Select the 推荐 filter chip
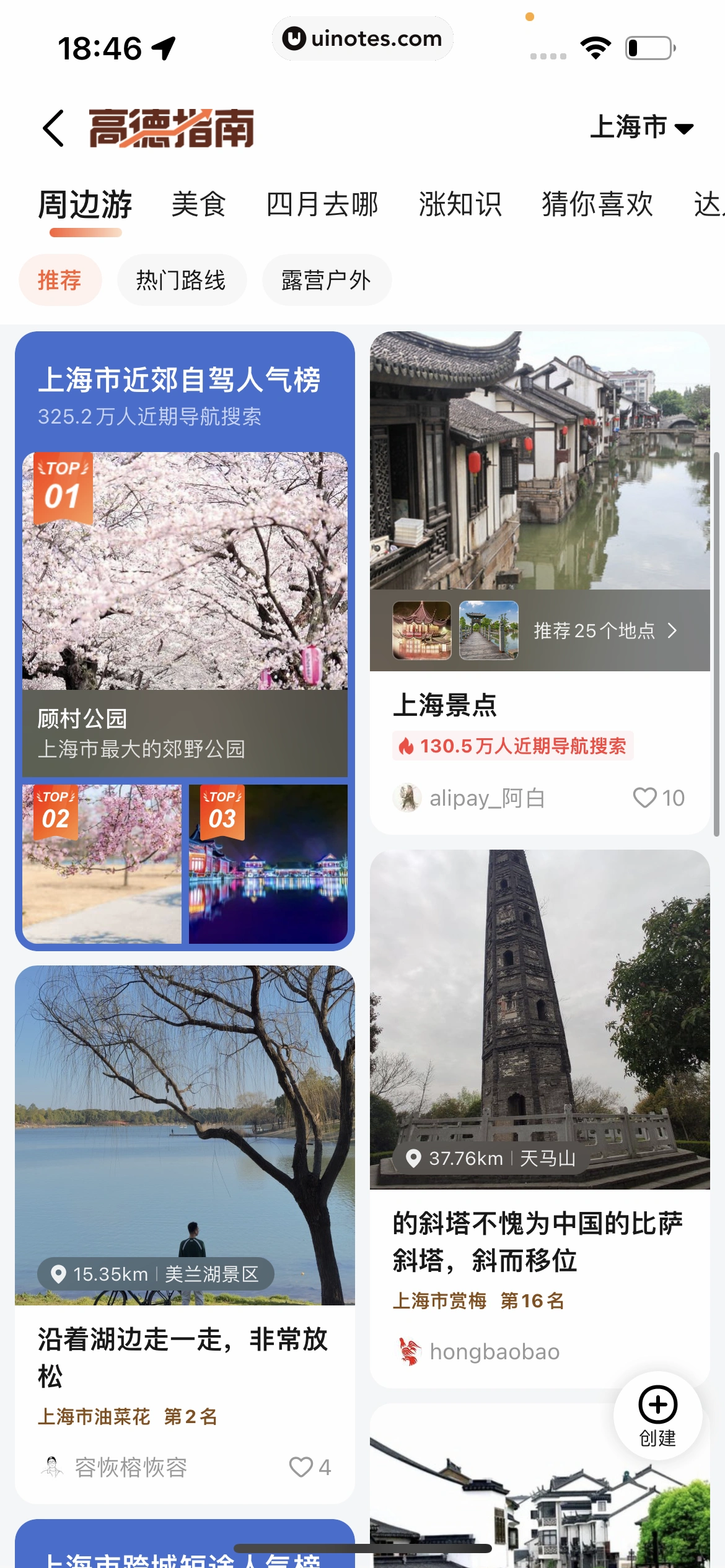The width and height of the screenshot is (725, 1568). pos(60,280)
